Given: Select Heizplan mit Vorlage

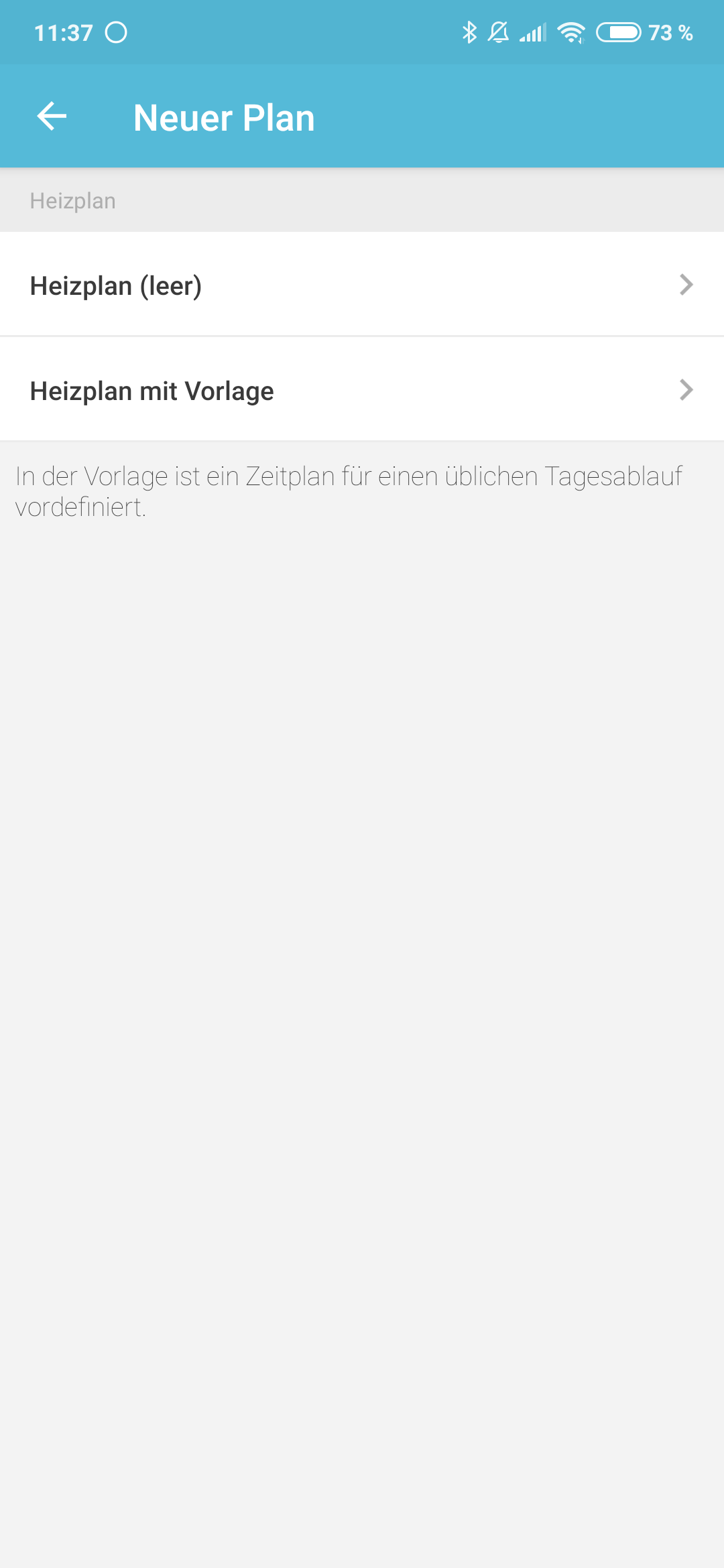Looking at the screenshot, I should (362, 390).
